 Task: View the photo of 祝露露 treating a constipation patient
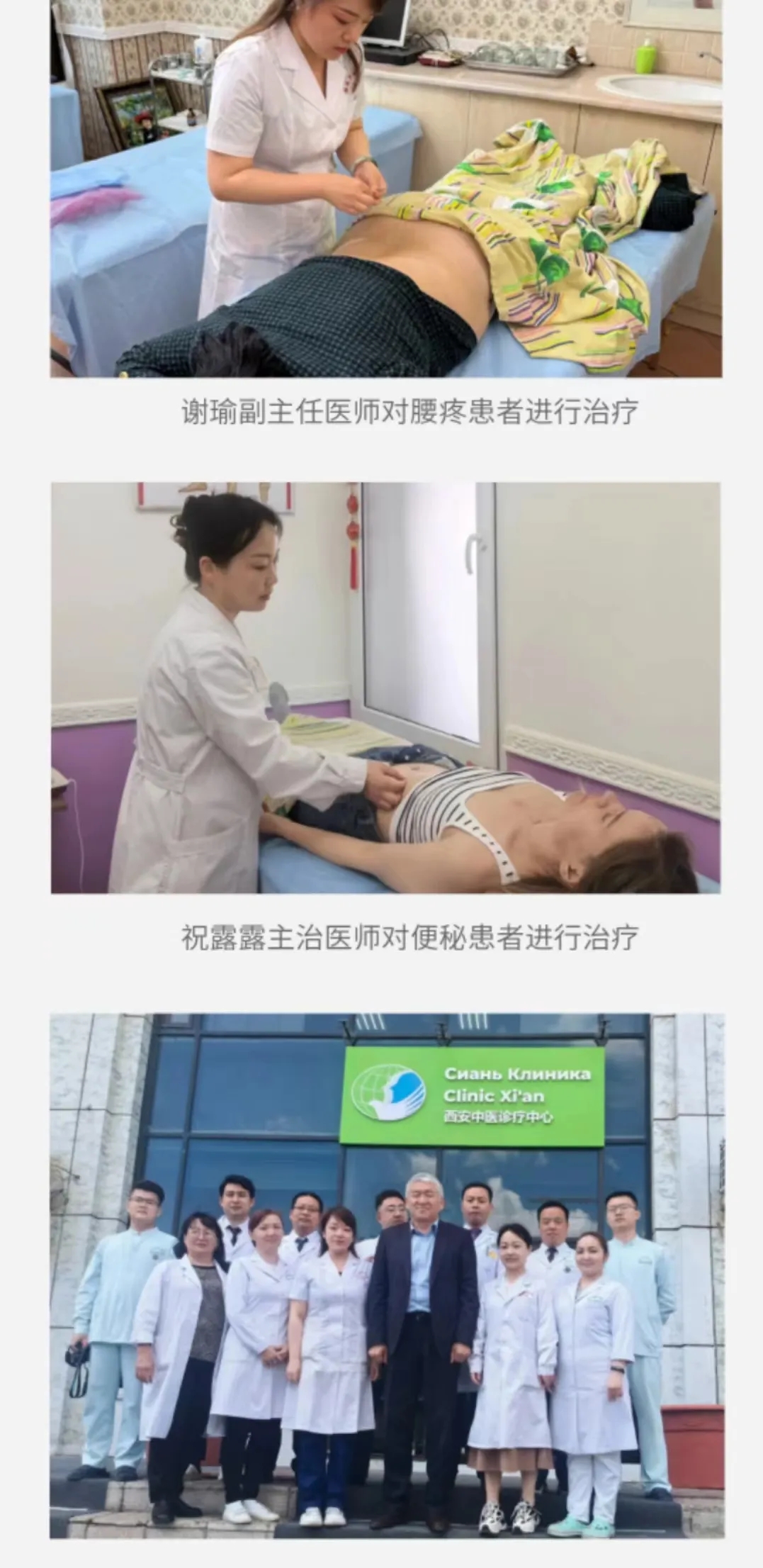click(x=385, y=688)
